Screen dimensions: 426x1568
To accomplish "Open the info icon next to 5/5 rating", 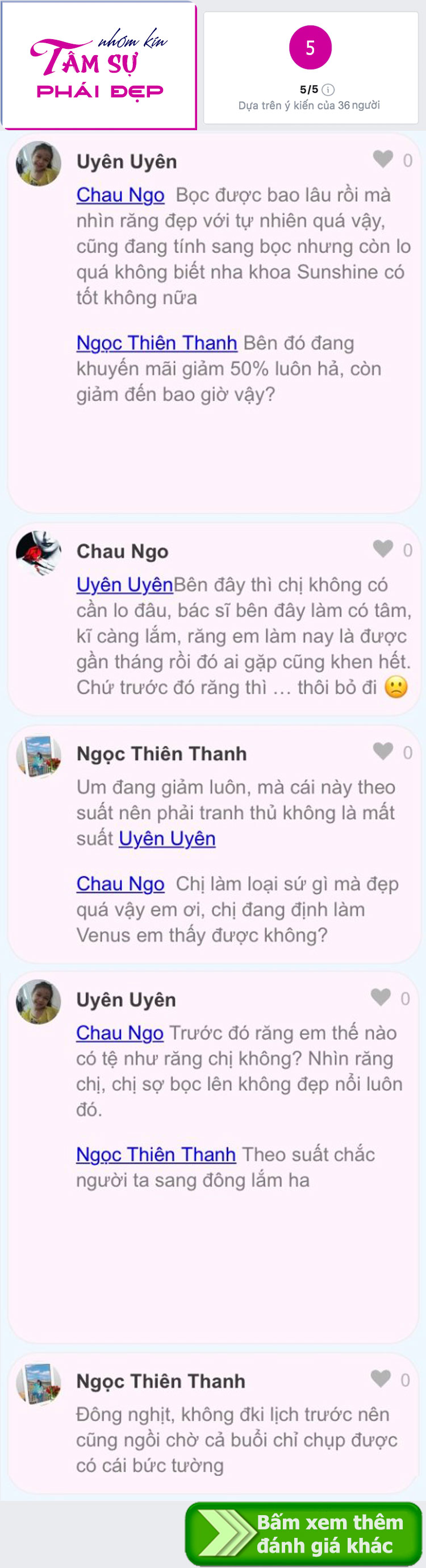I will coord(328,89).
